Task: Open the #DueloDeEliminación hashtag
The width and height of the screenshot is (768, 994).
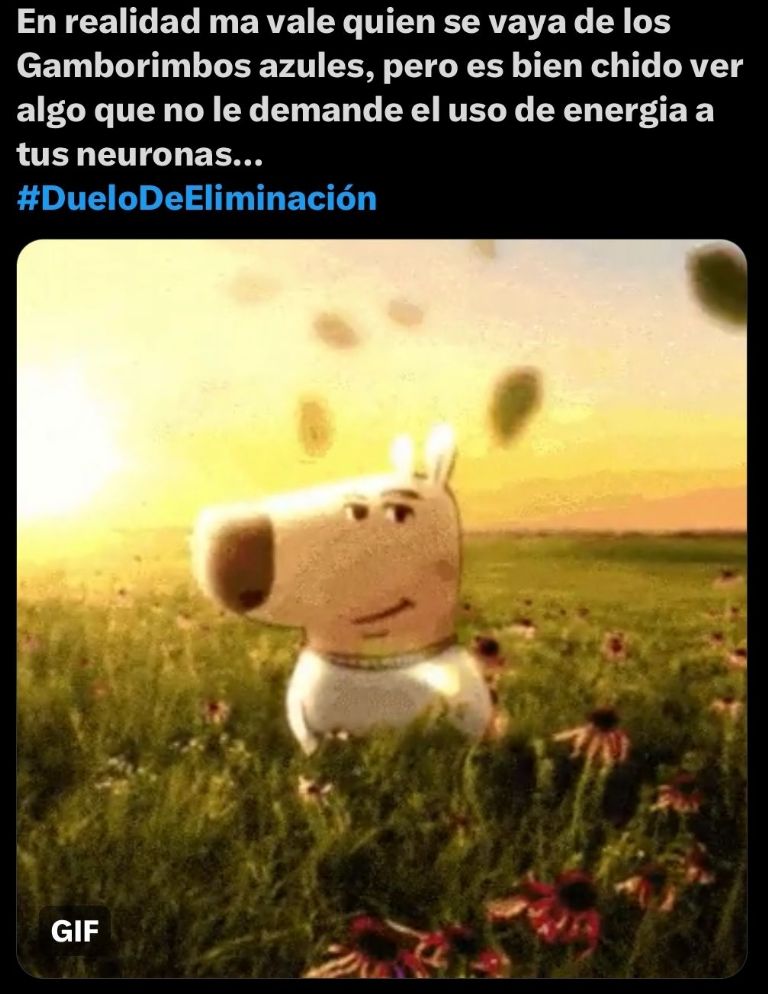Action: [x=197, y=198]
